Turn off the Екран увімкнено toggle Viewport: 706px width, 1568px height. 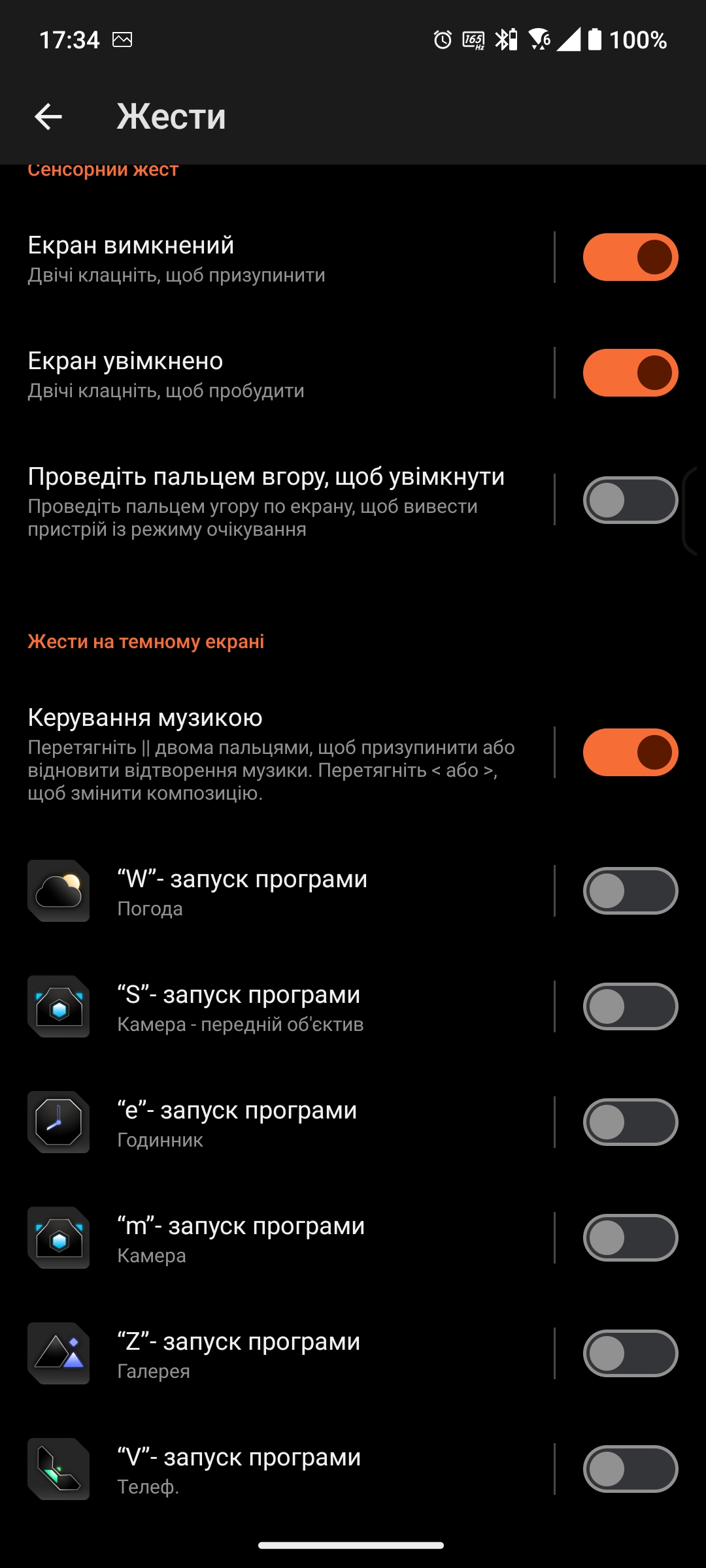coord(630,373)
